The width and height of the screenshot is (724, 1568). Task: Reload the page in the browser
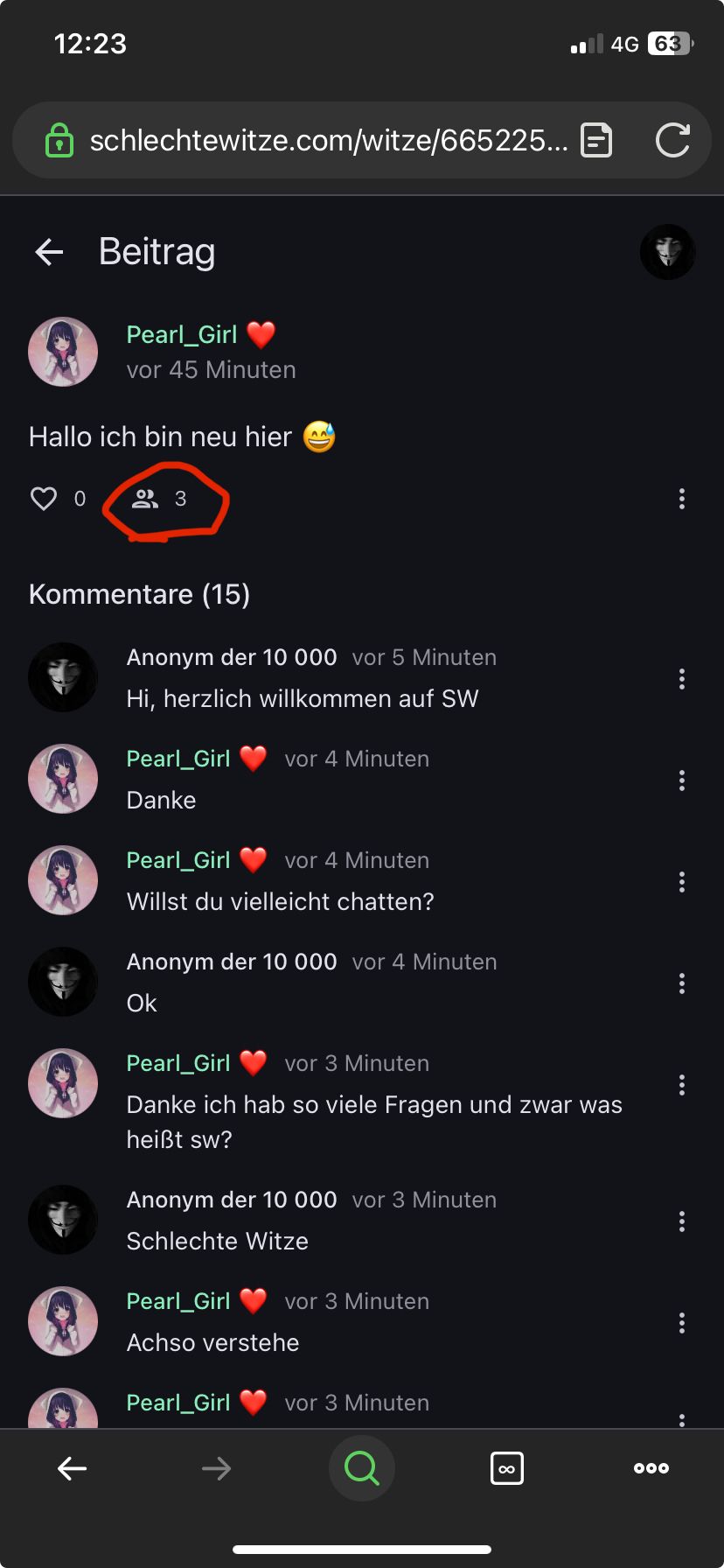click(672, 140)
